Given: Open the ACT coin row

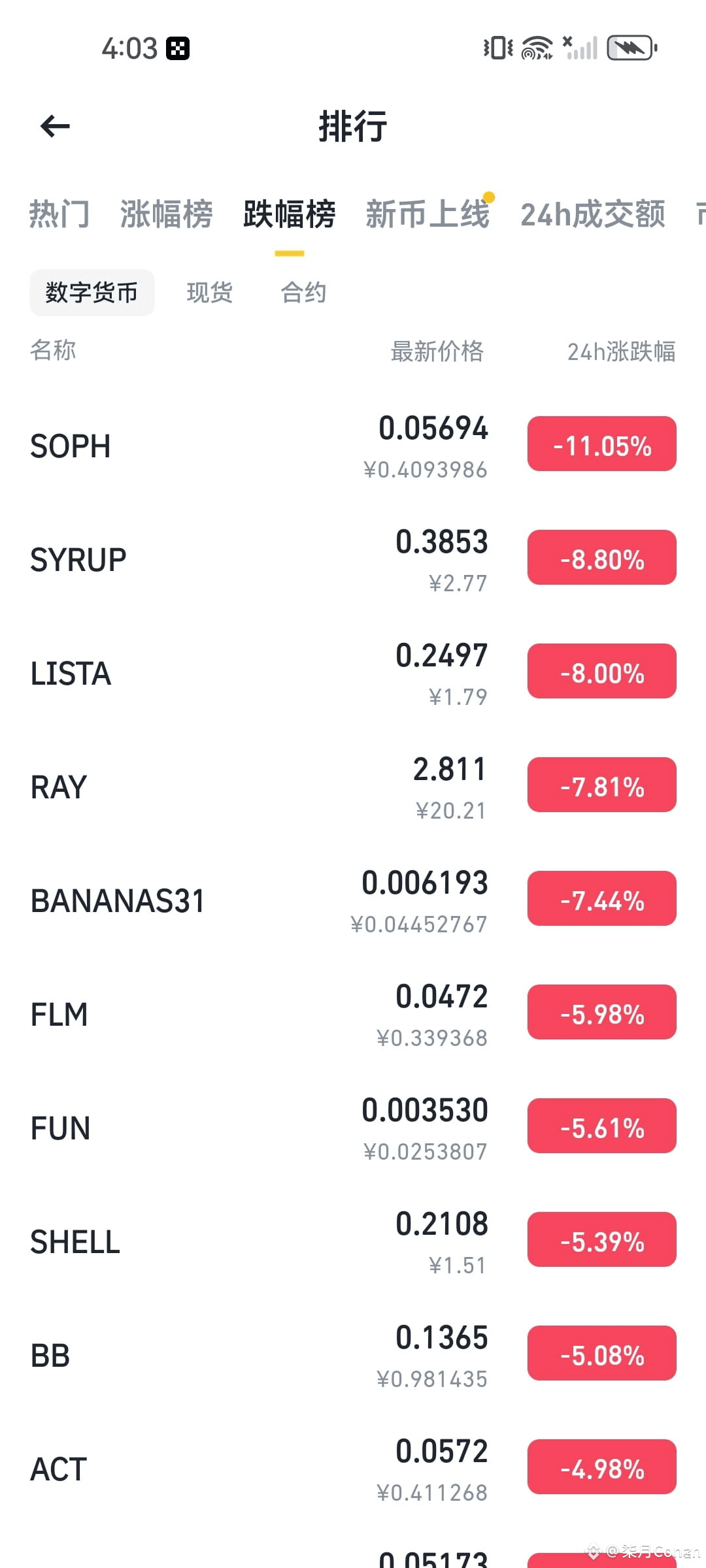Looking at the screenshot, I should [x=353, y=1469].
